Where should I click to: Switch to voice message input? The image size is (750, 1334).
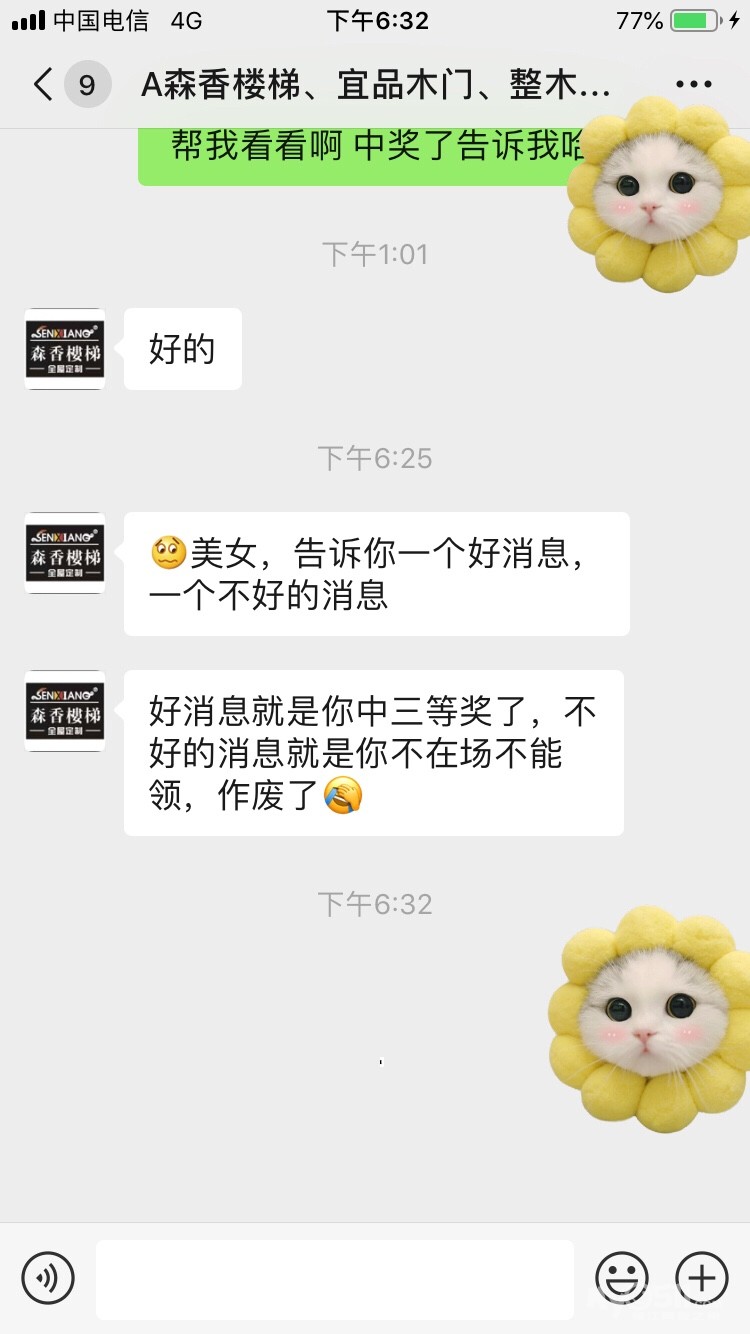(48, 1278)
